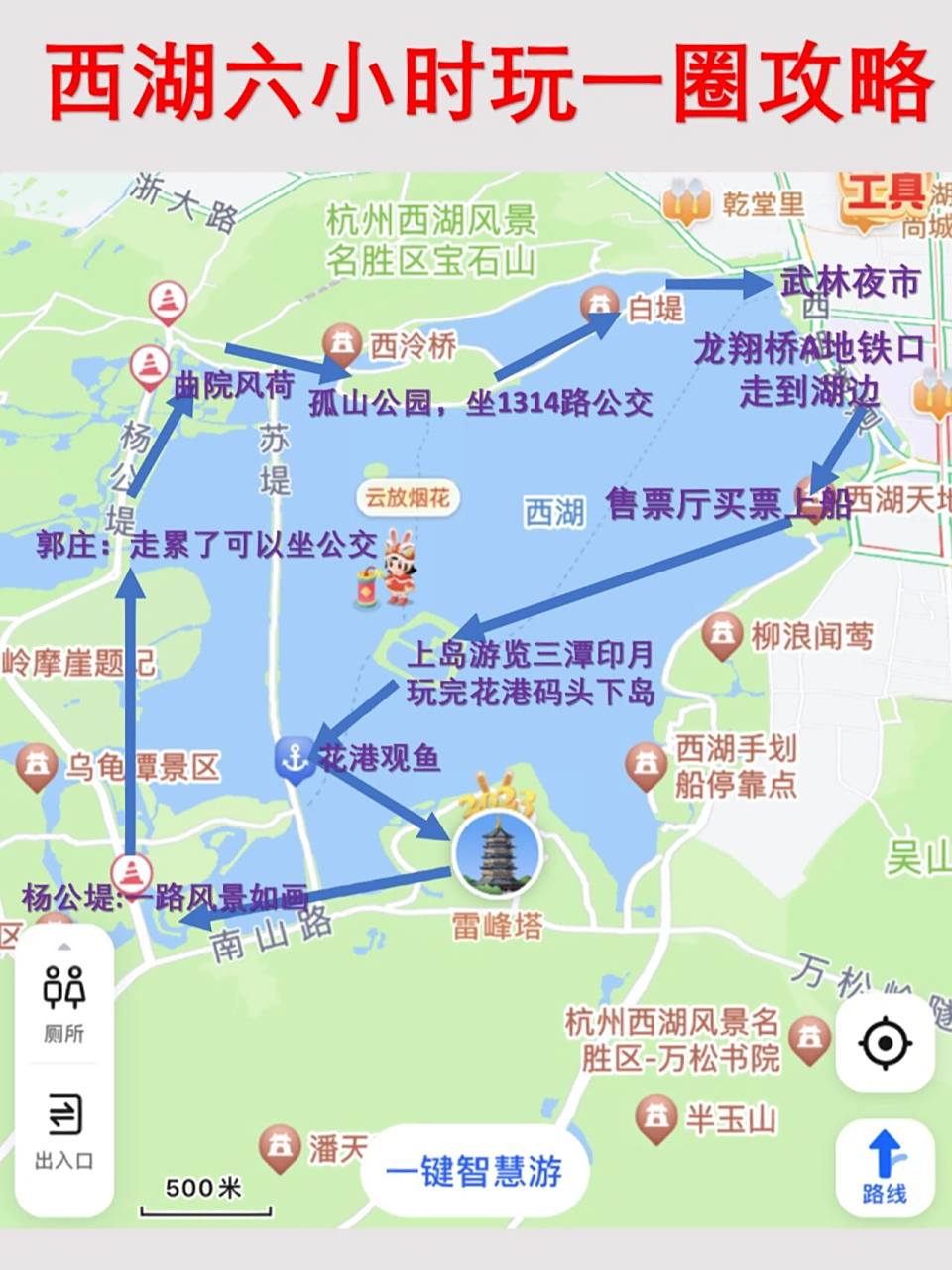Select the 曲院风荷 scenic marker

tap(149, 365)
